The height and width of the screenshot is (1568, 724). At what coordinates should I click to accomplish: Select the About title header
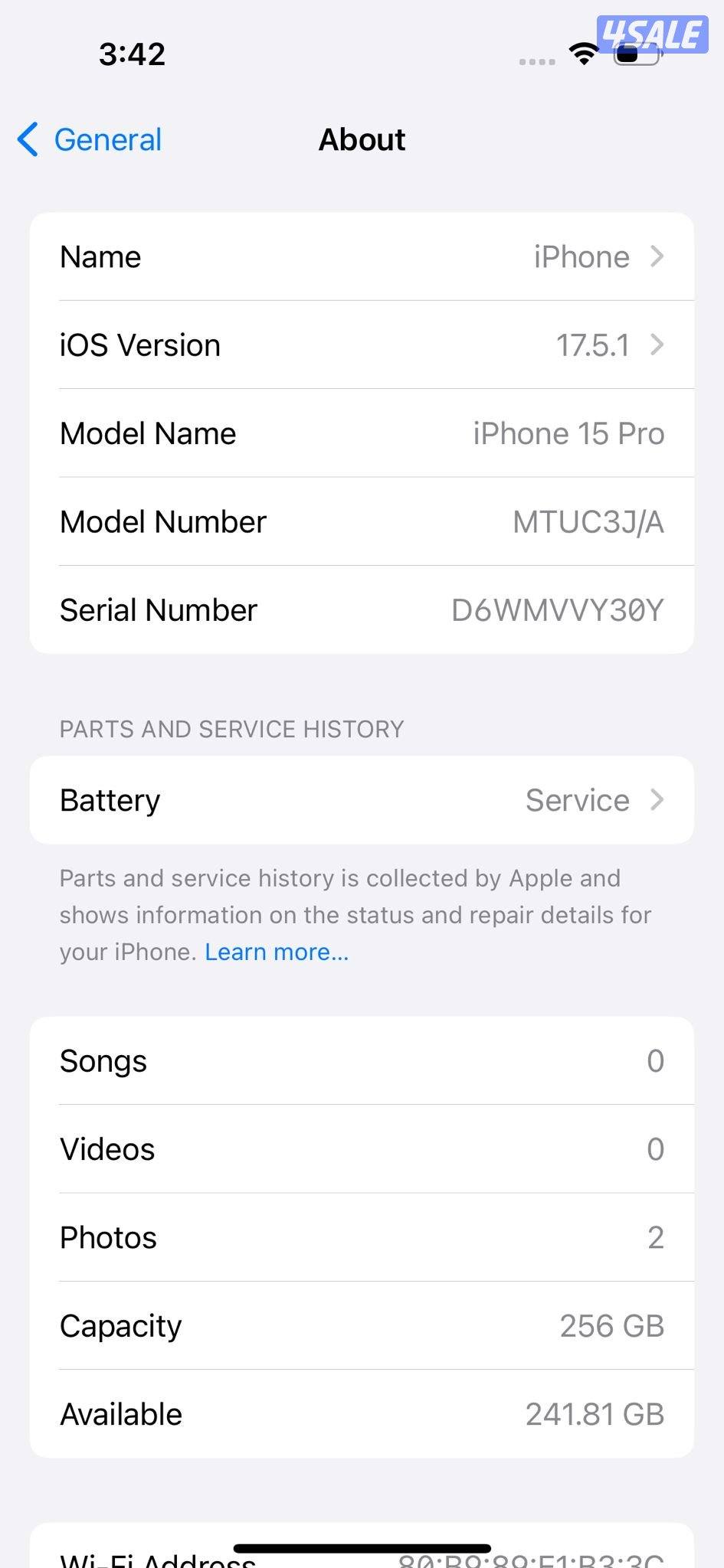click(362, 139)
